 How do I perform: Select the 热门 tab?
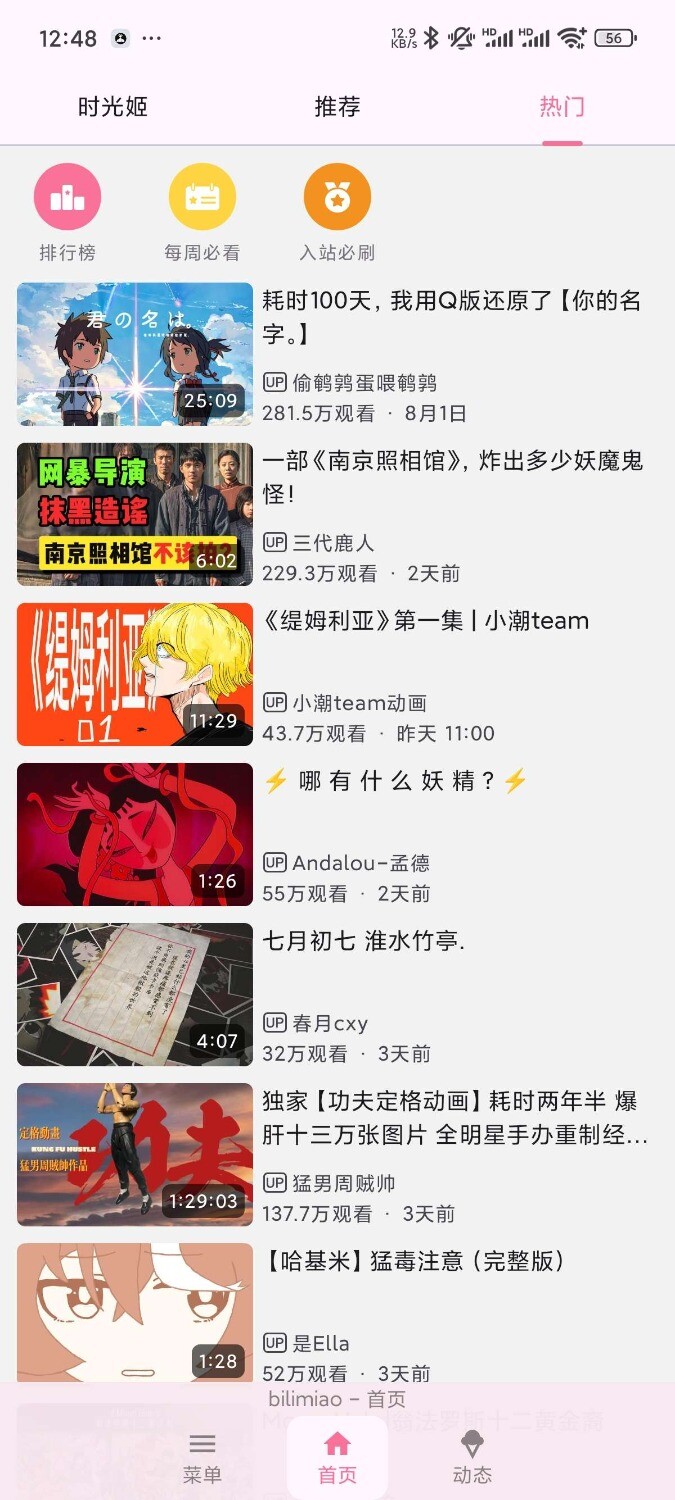(x=562, y=108)
